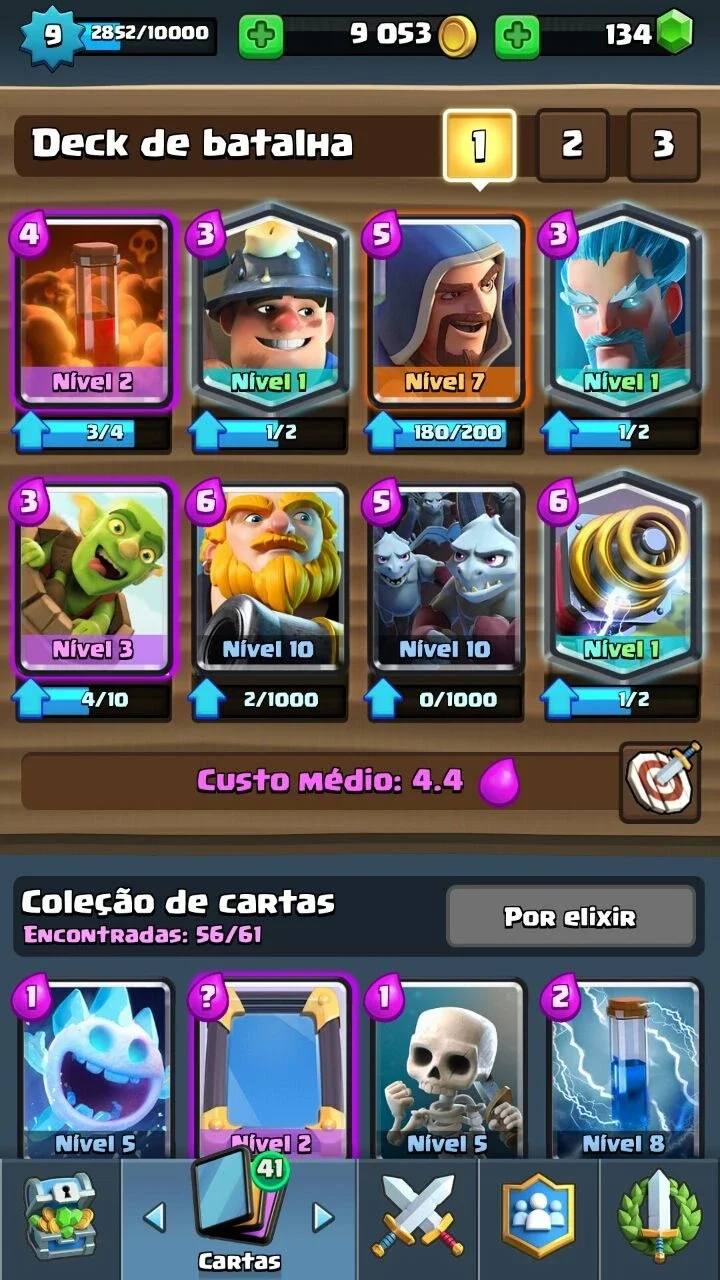The height and width of the screenshot is (1280, 720).
Task: Add gold with the green plus button
Action: click(x=261, y=37)
